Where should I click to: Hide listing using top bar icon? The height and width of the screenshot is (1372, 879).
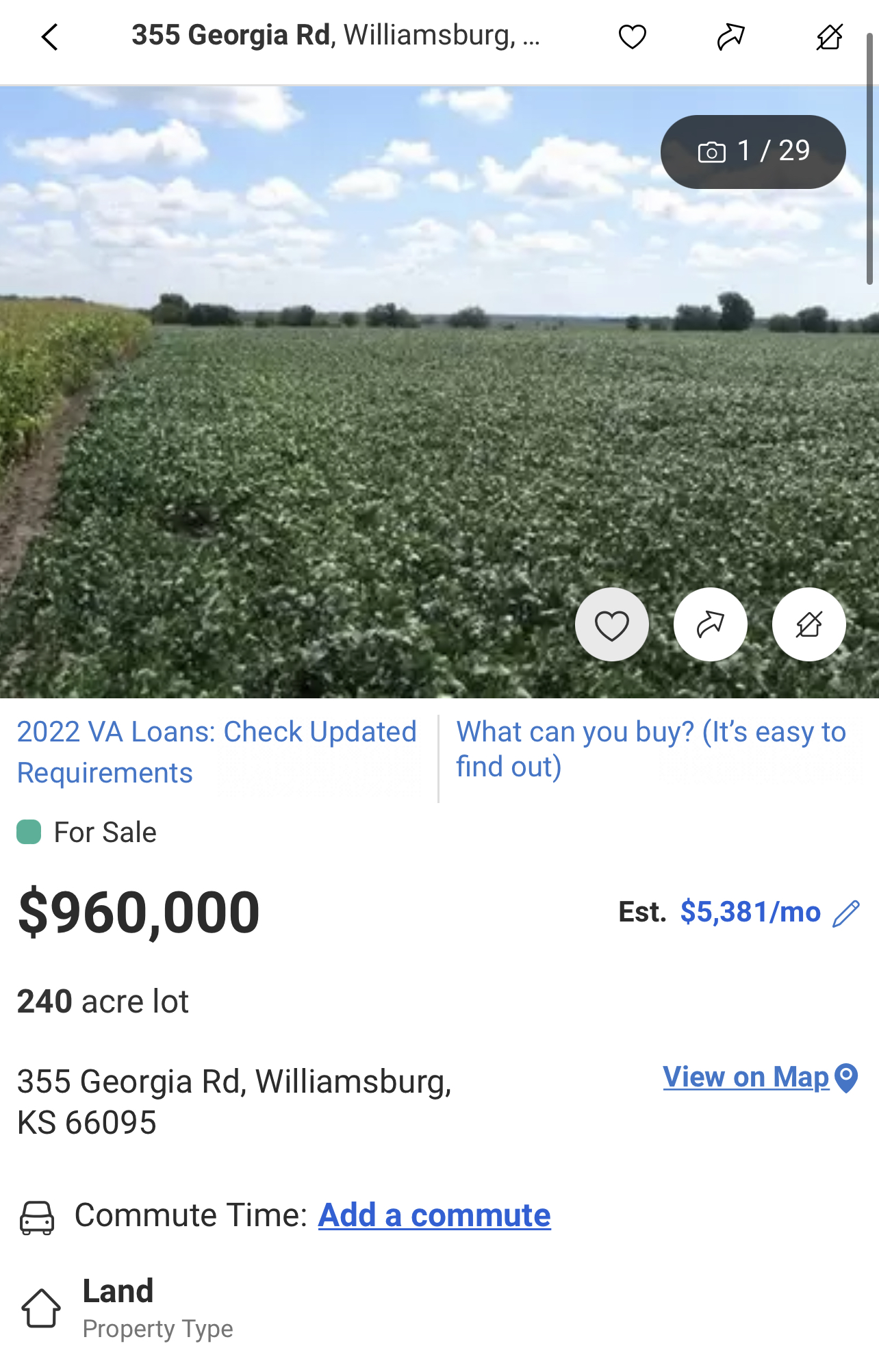click(x=829, y=37)
